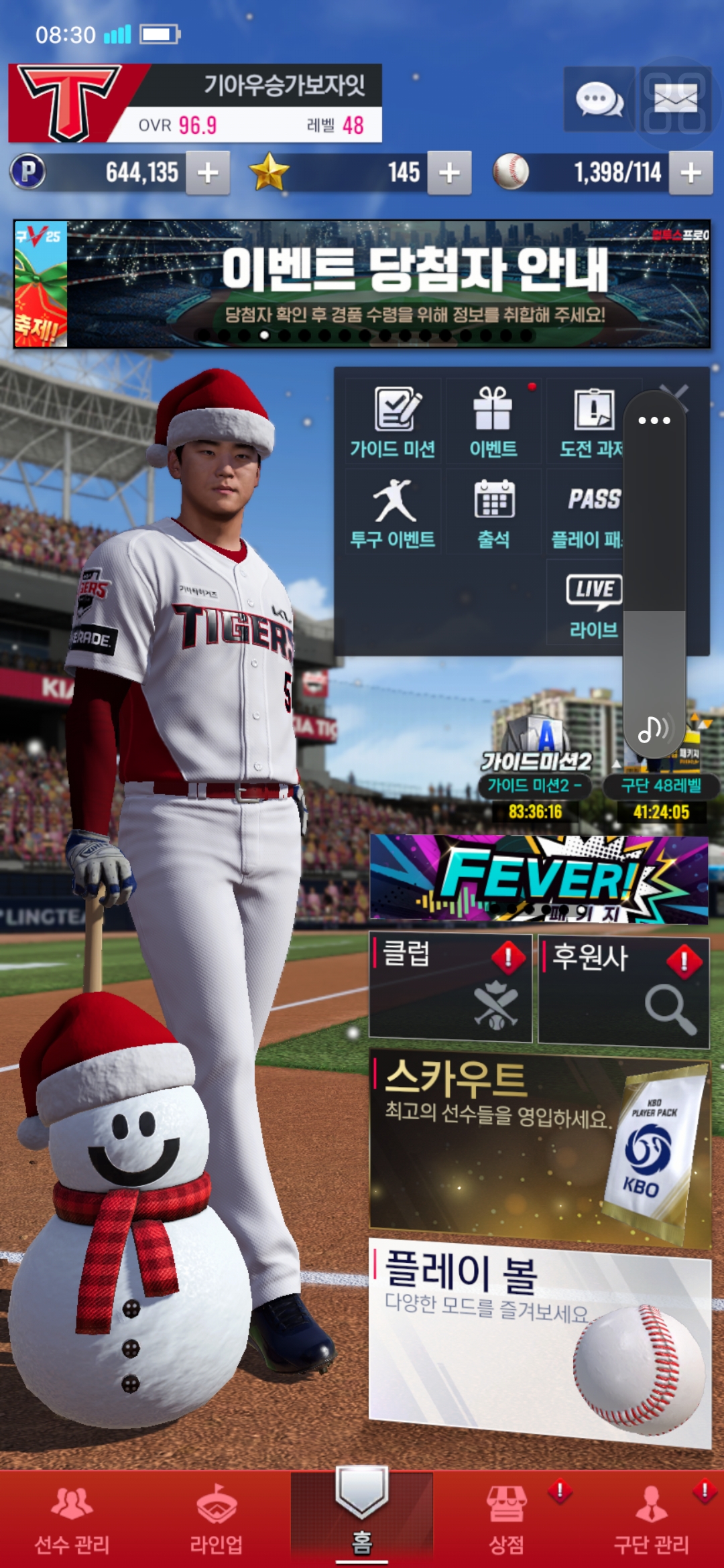Open the FEVER banner

click(539, 879)
